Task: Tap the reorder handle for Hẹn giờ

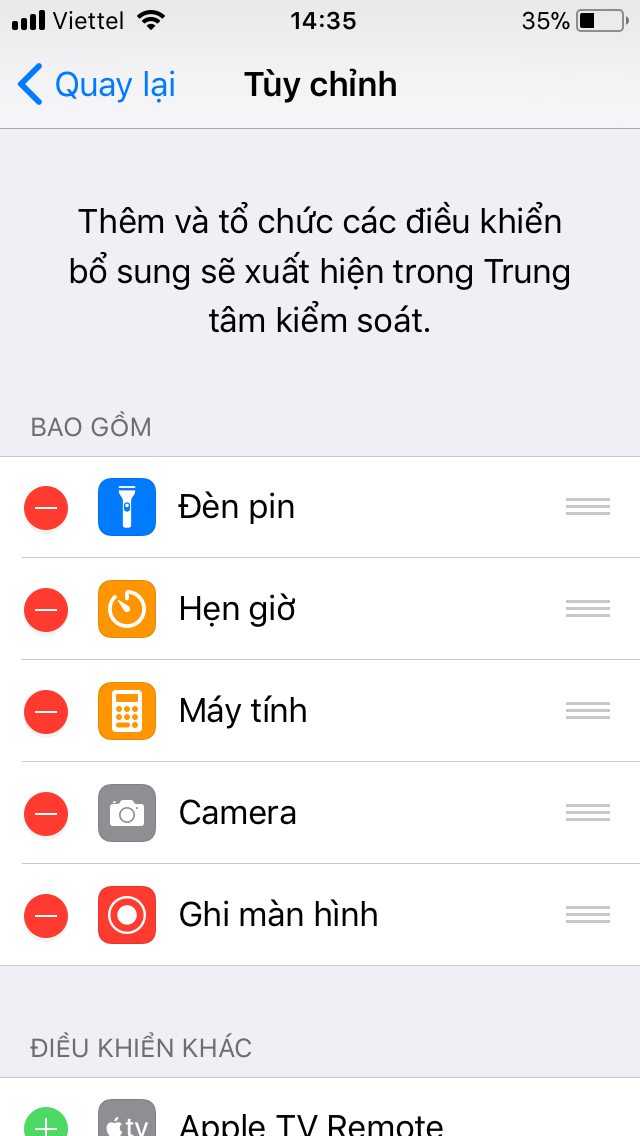Action: point(588,610)
